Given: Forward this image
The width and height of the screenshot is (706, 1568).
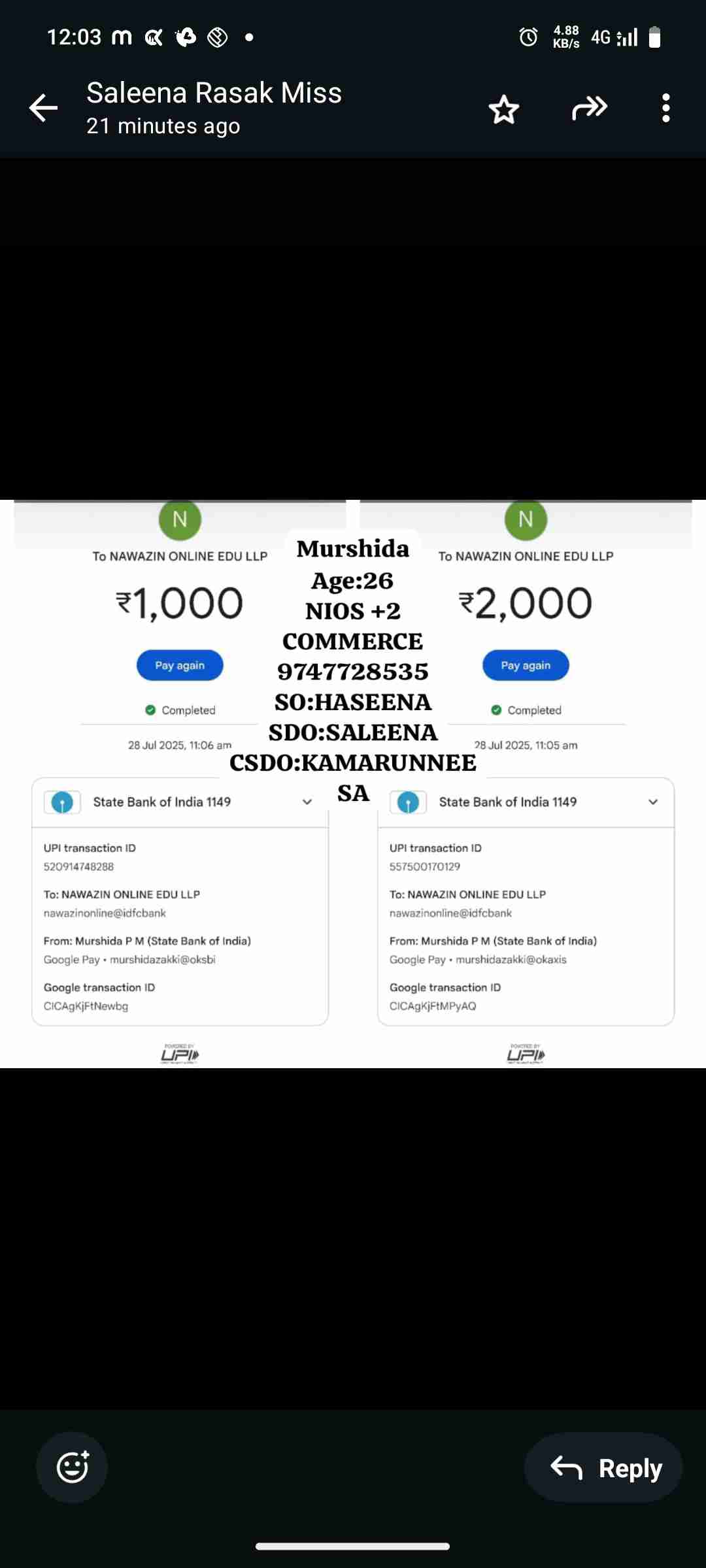Looking at the screenshot, I should (589, 108).
